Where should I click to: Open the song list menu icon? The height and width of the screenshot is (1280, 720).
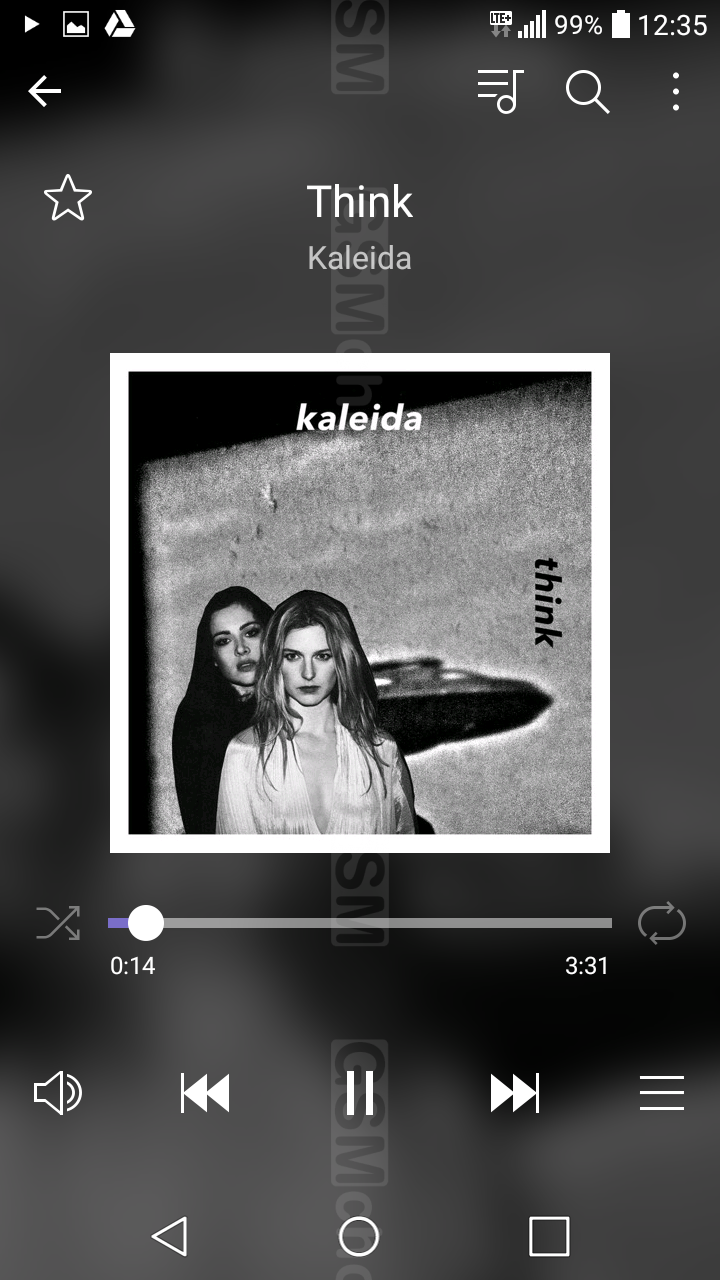[662, 1093]
